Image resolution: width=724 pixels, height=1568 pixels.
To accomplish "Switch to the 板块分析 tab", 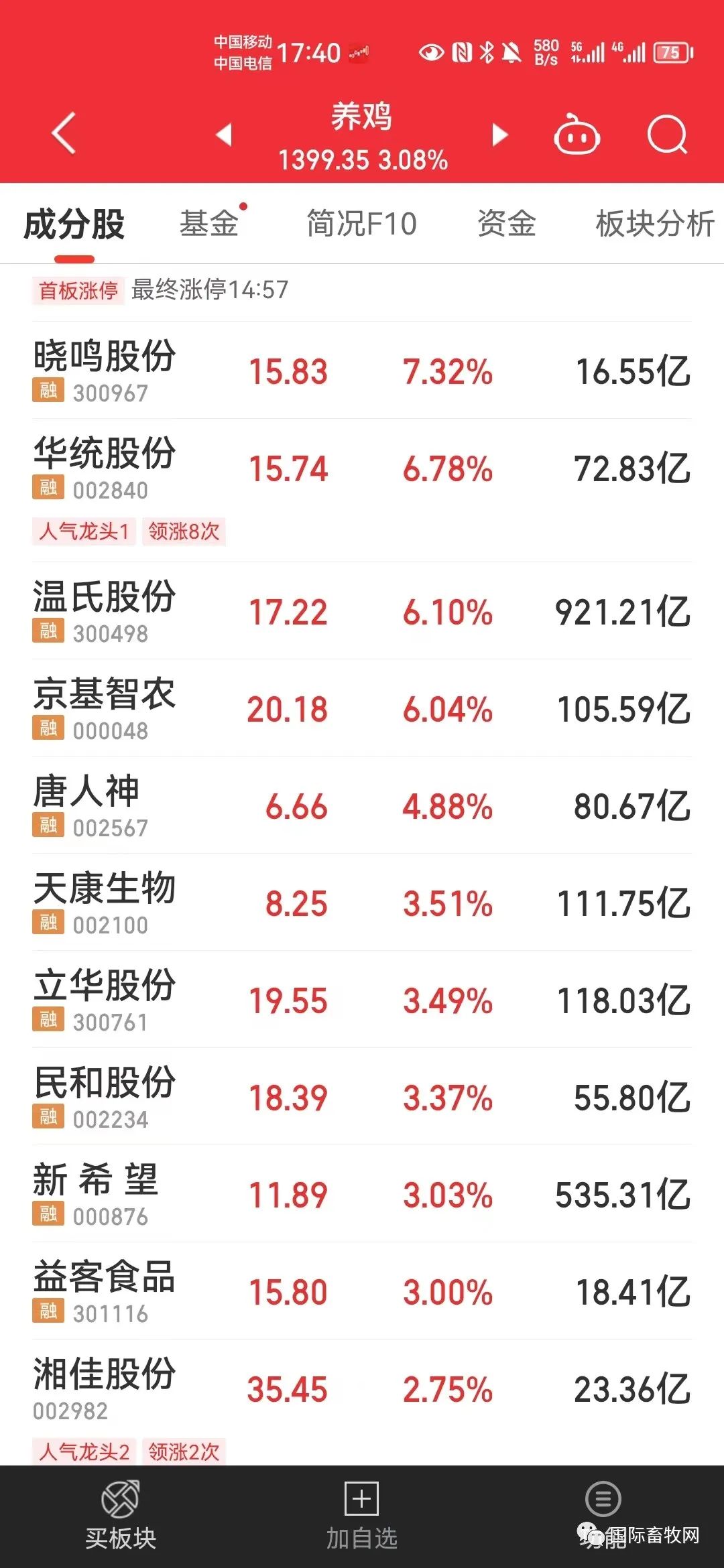I will click(655, 223).
